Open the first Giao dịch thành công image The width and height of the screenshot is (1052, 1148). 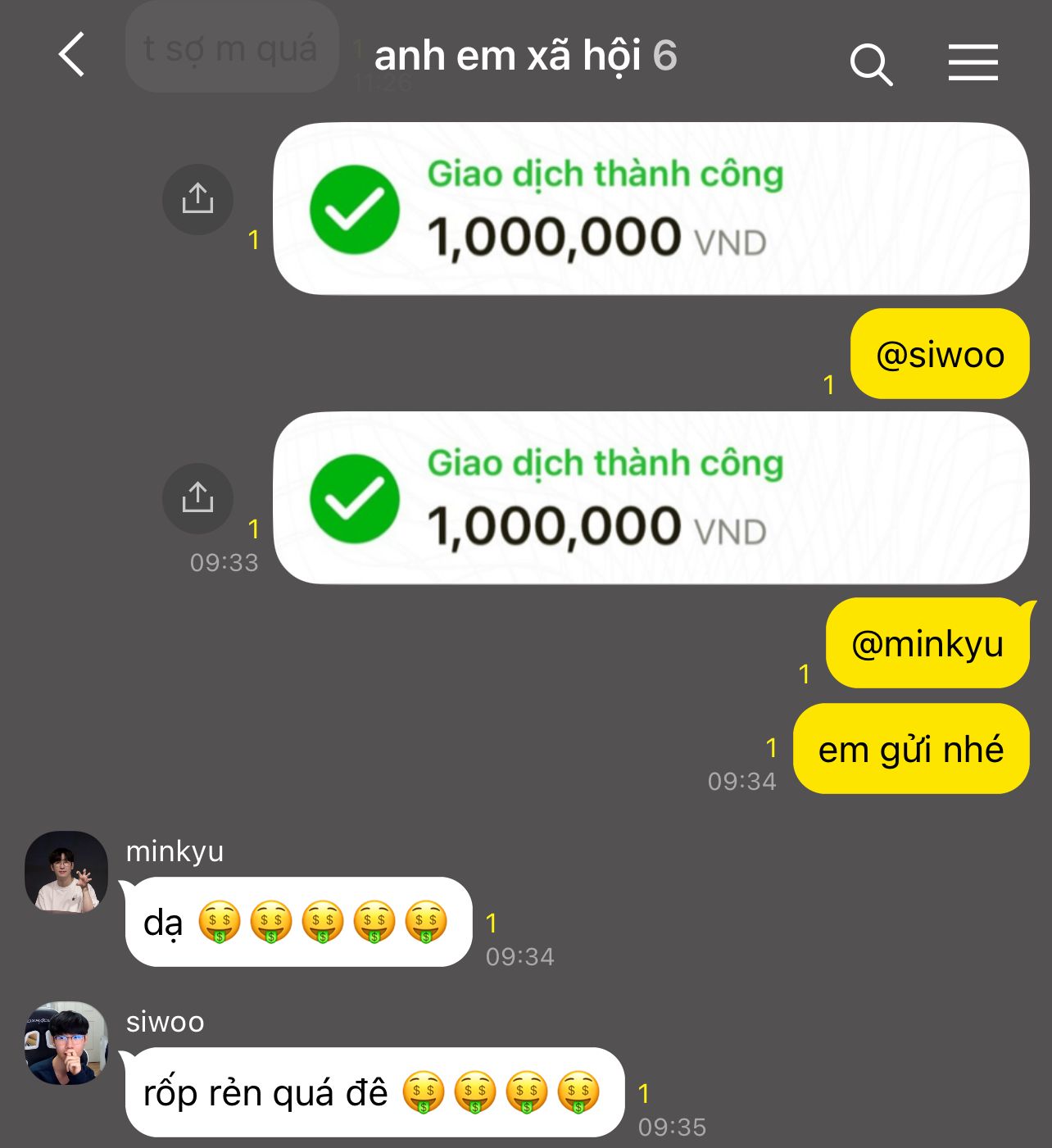tap(651, 208)
